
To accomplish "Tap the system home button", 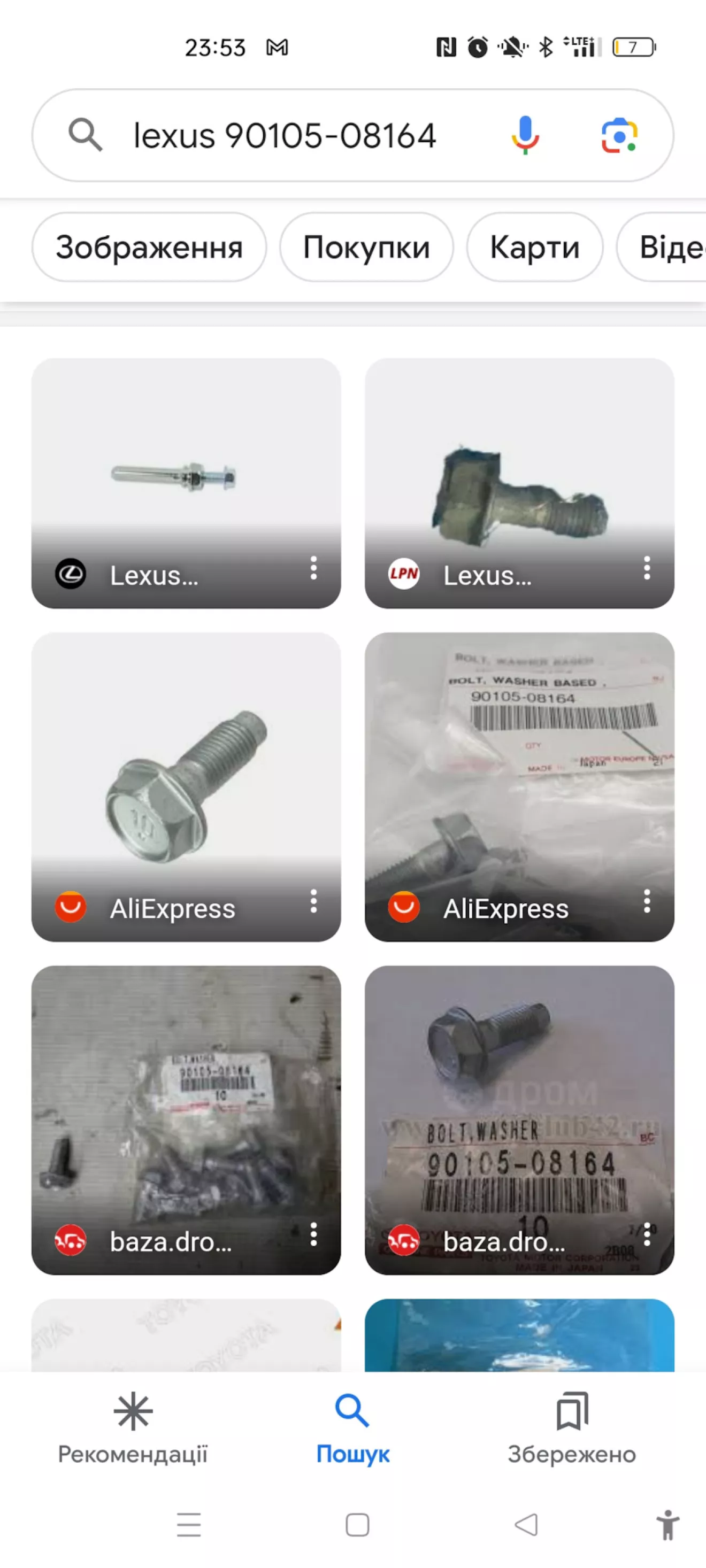I will tap(357, 1525).
